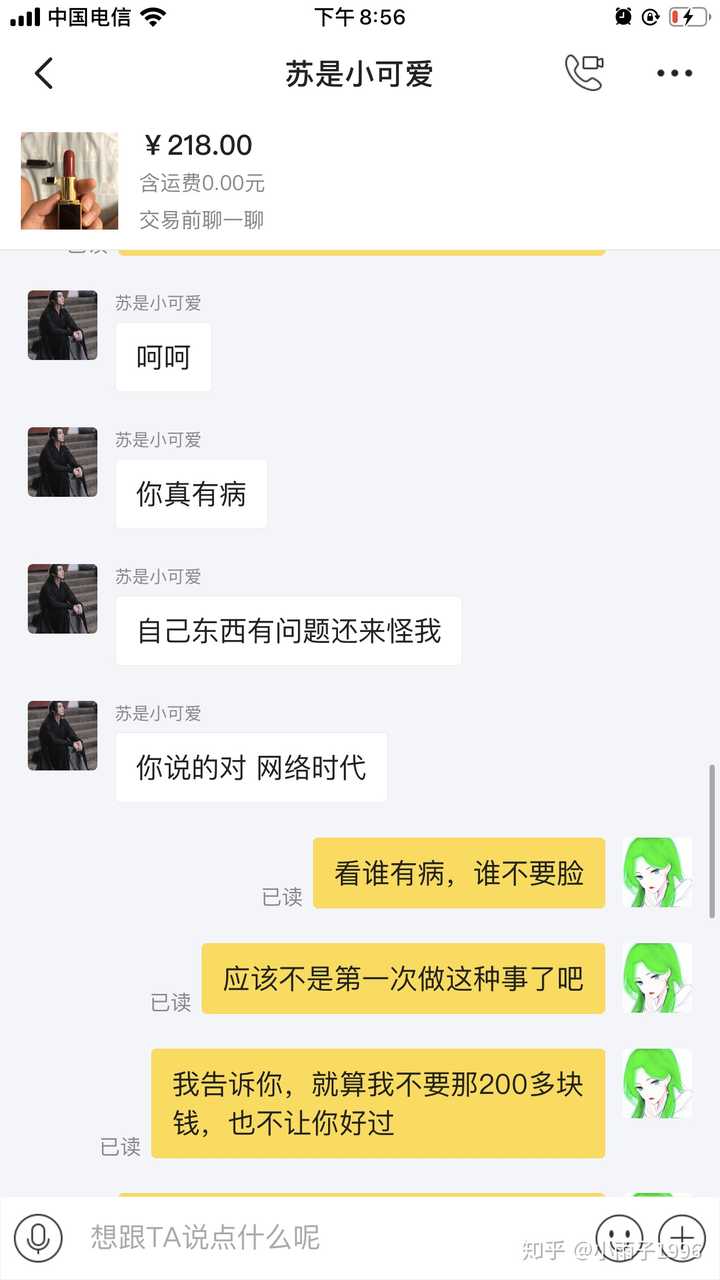Image resolution: width=720 pixels, height=1280 pixels.
Task: Open the lipstick product thumbnail
Action: pyautogui.click(x=69, y=181)
